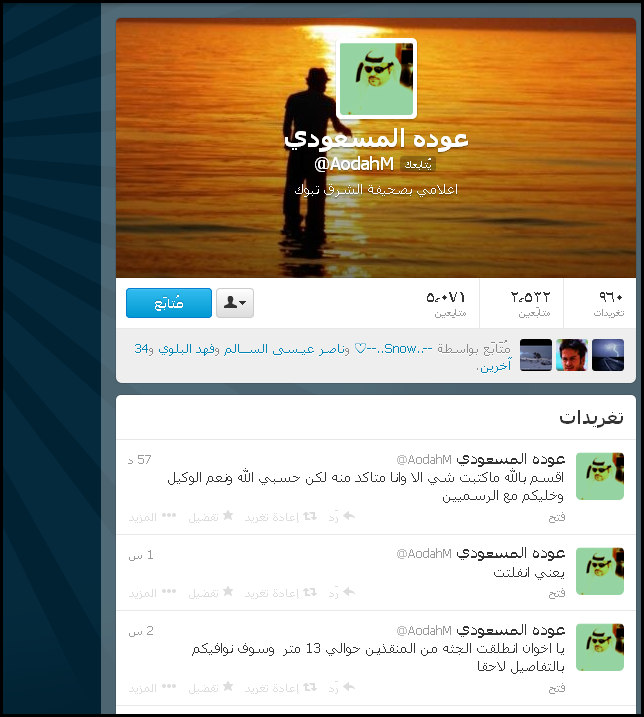View the 960 tweets count
Image resolution: width=644 pixels, height=717 pixels.
pyautogui.click(x=609, y=303)
